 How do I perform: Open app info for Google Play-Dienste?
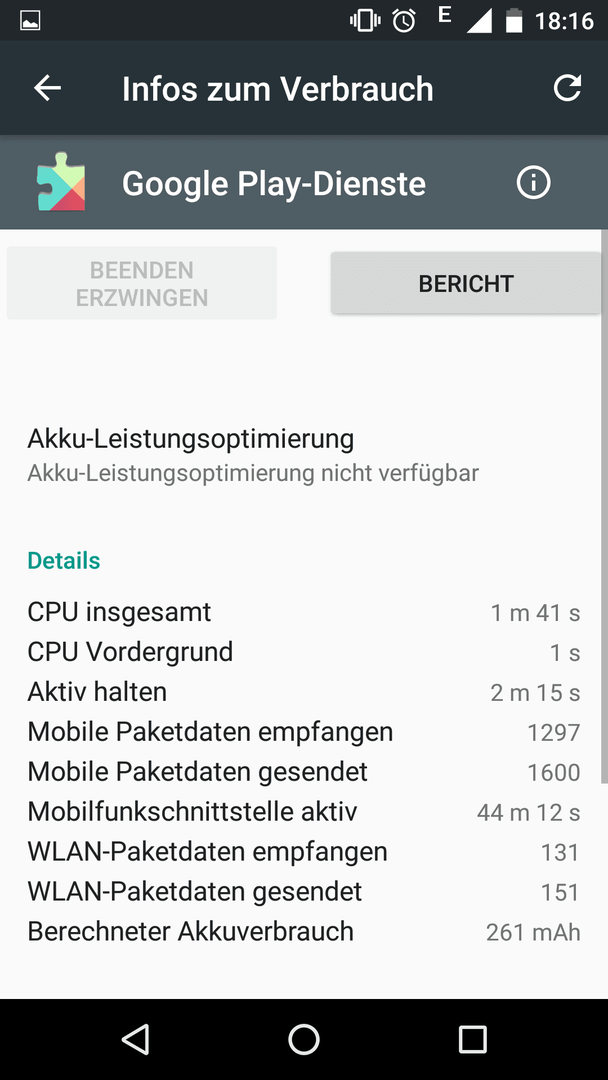(x=534, y=183)
